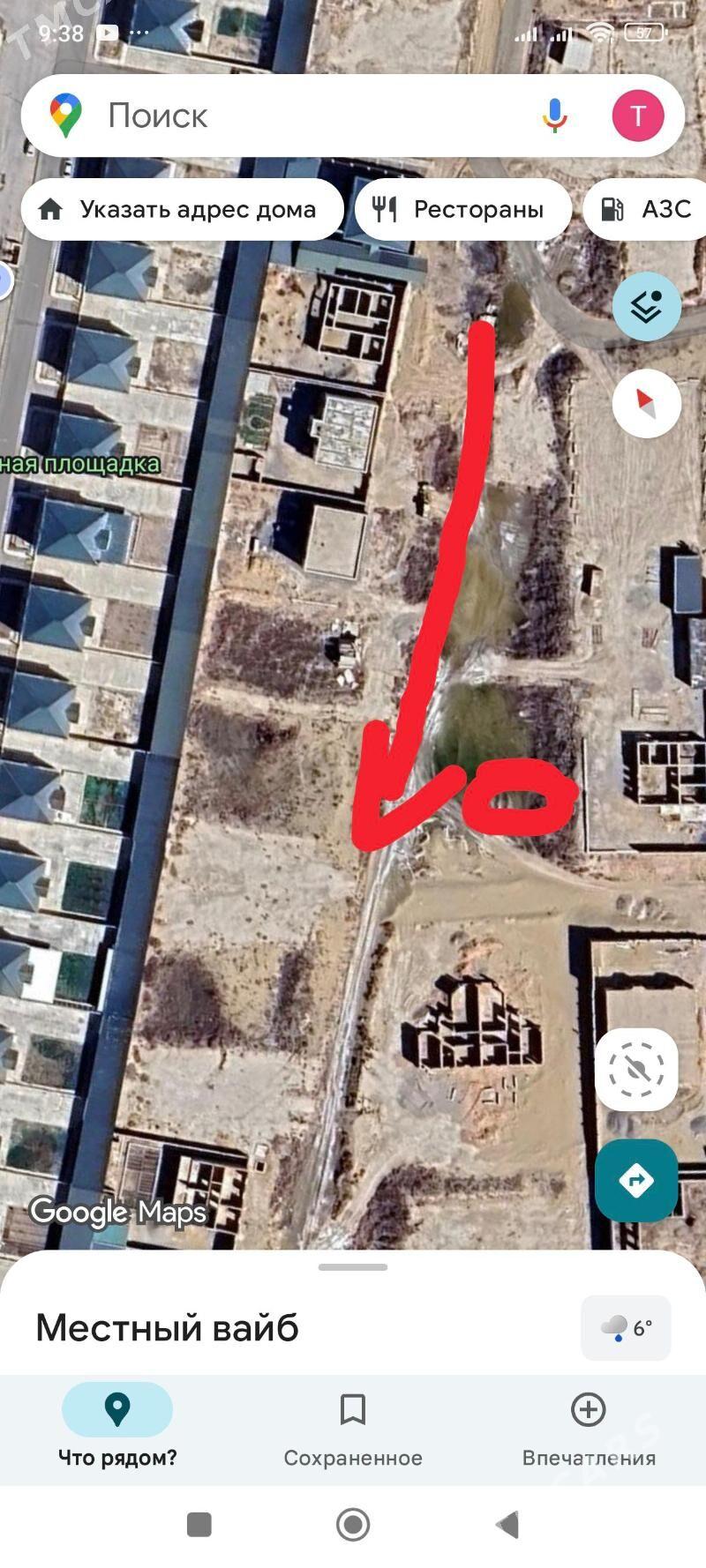Go to the system home screen
This screenshot has width=706, height=1568.
click(353, 1524)
